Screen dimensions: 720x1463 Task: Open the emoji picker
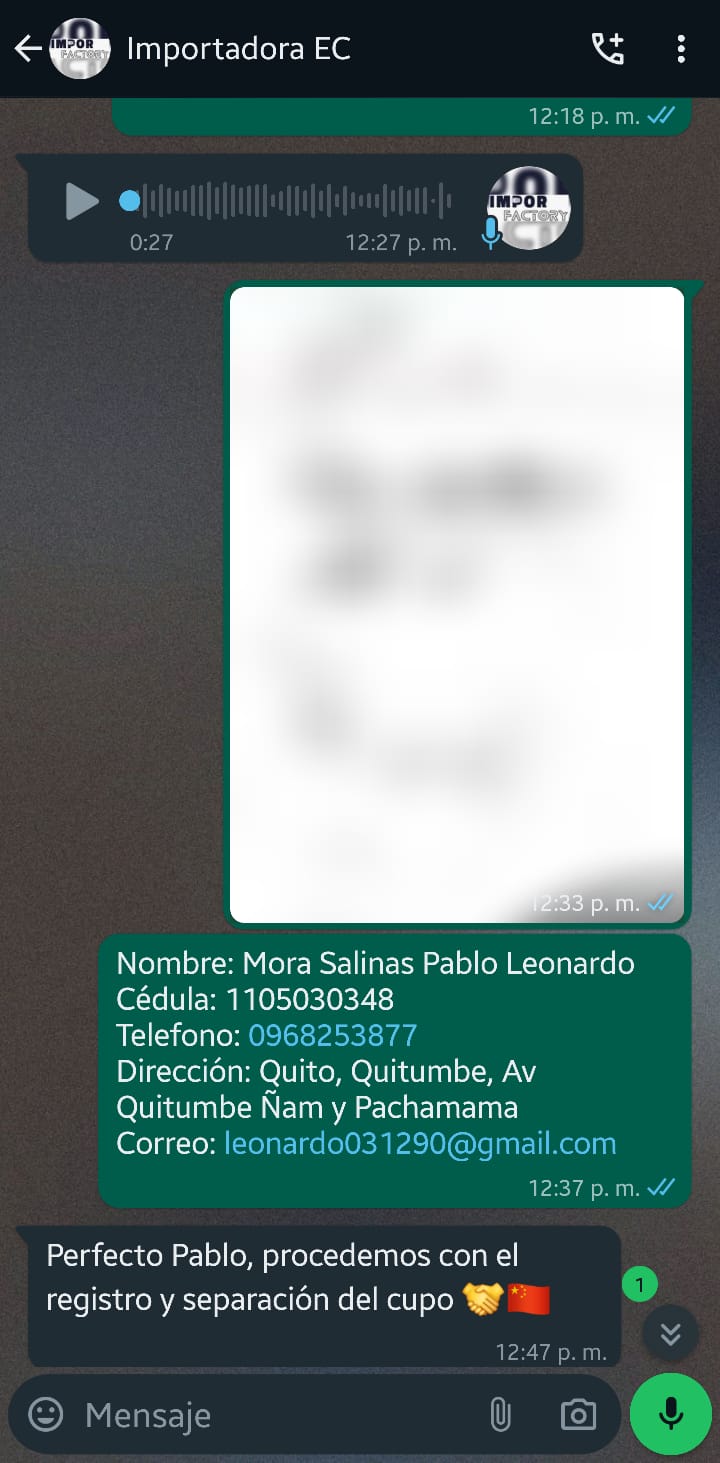pyautogui.click(x=45, y=1414)
